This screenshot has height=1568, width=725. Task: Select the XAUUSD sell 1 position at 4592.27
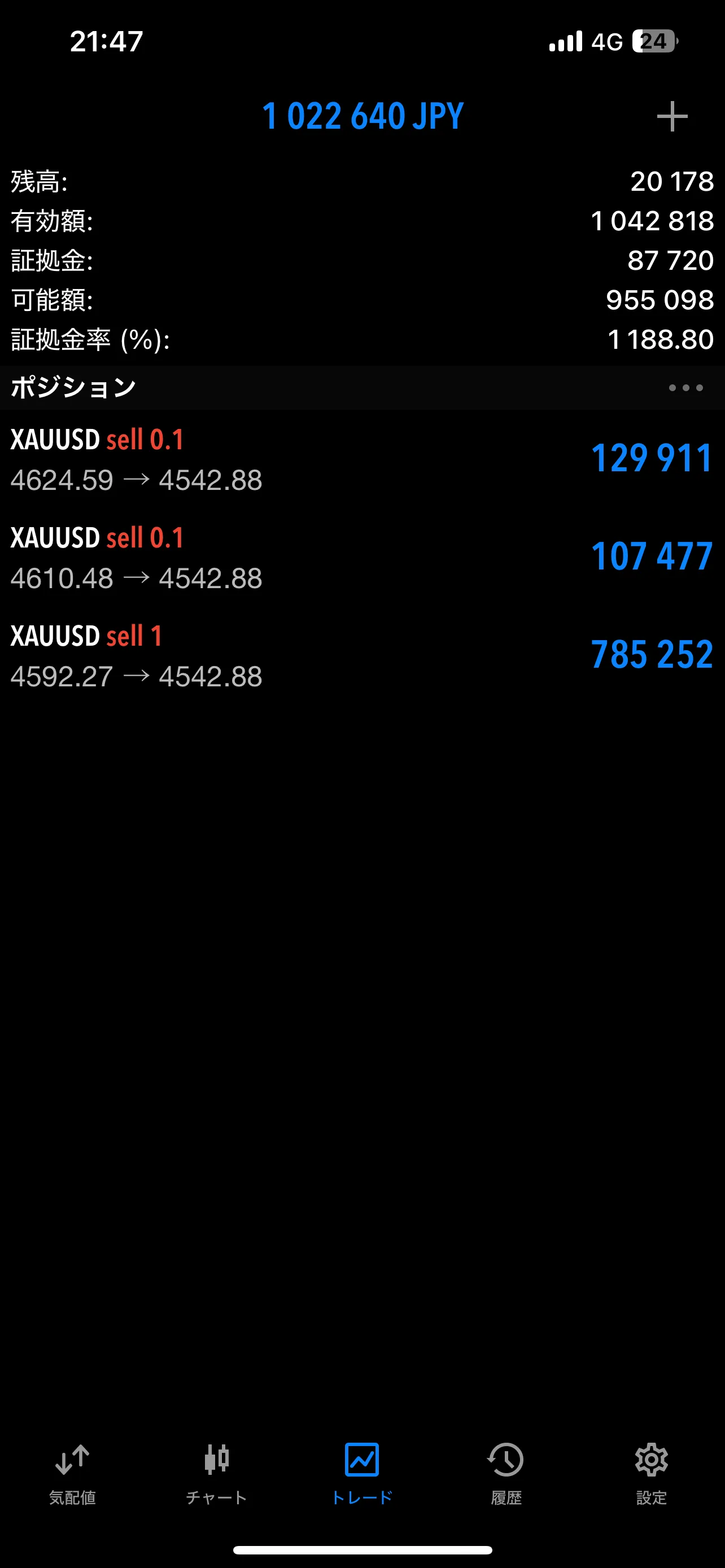[362, 655]
